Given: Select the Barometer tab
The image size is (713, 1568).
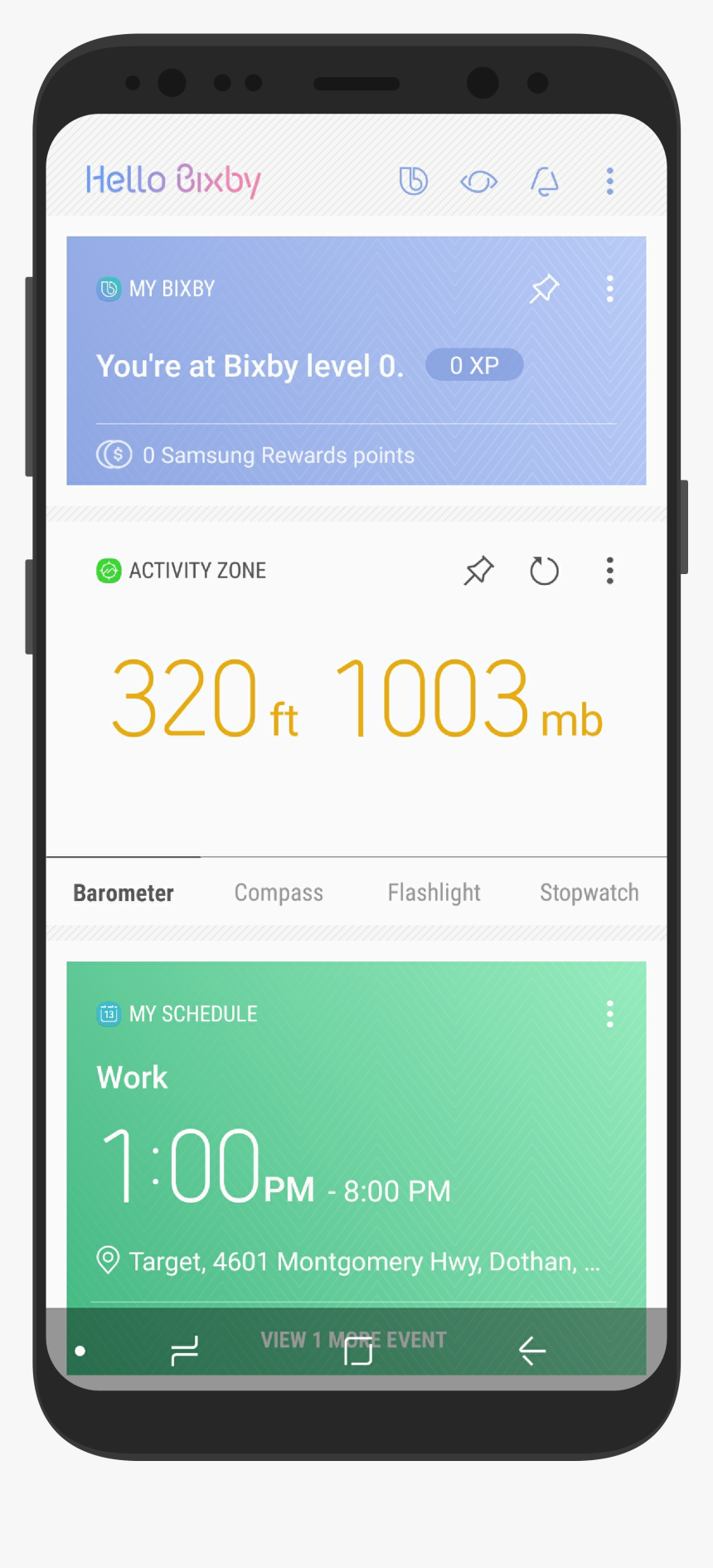Looking at the screenshot, I should pos(124,893).
